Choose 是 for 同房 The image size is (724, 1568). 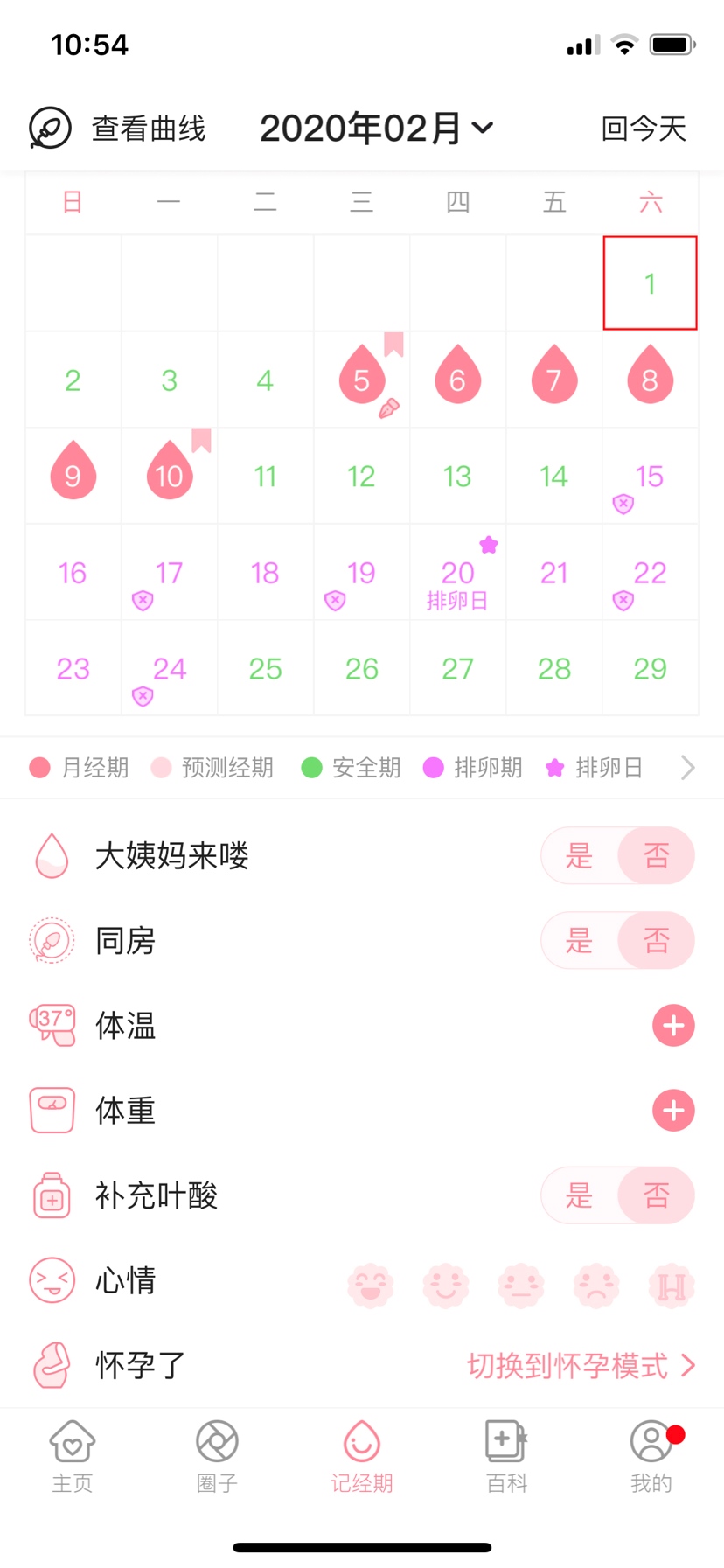point(579,941)
